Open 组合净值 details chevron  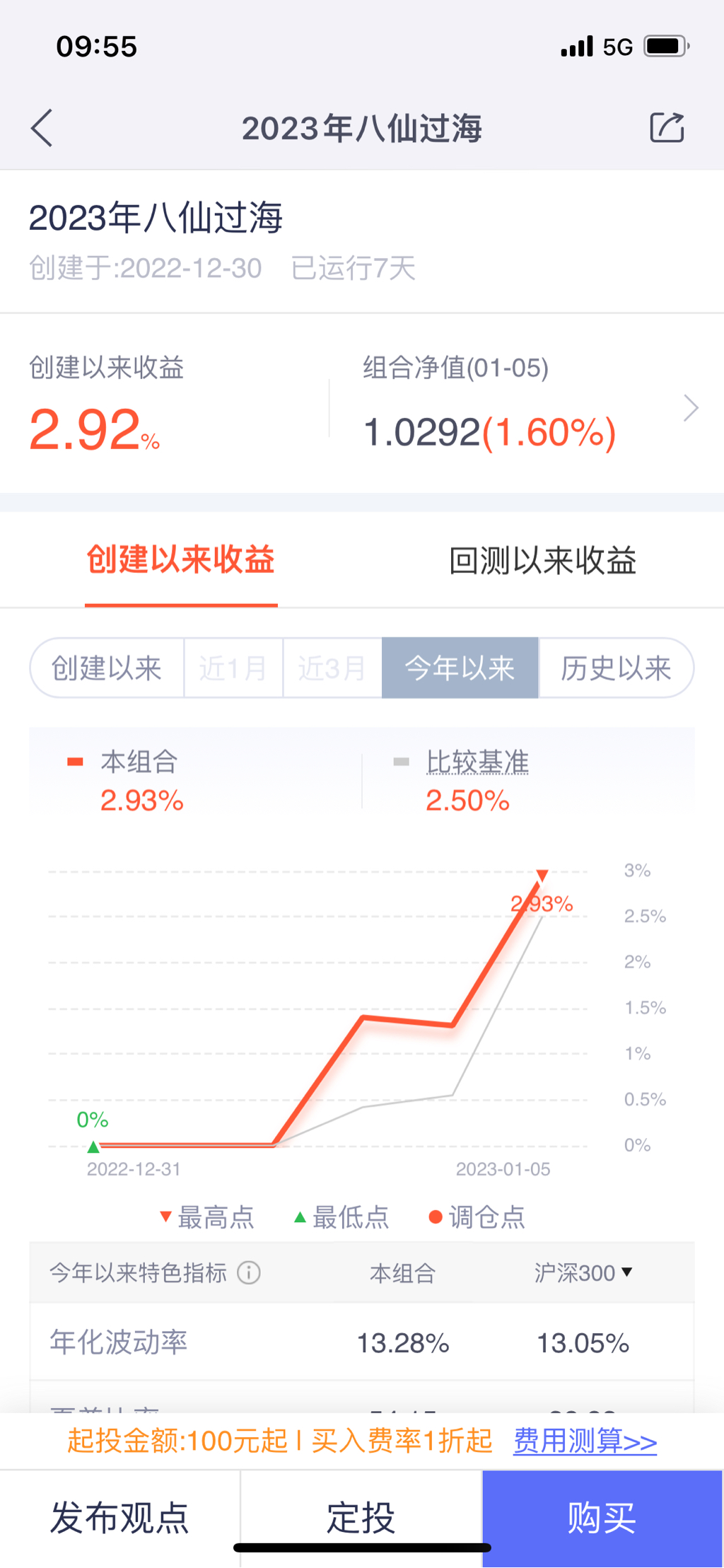[x=691, y=408]
